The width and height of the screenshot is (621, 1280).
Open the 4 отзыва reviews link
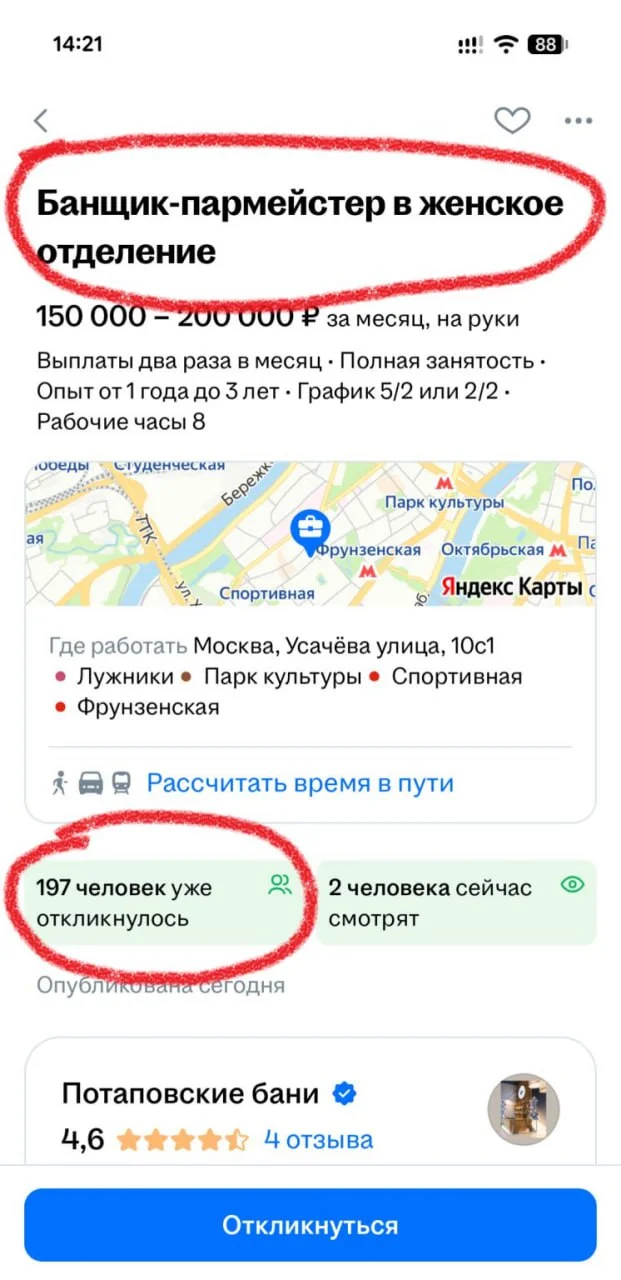click(319, 1139)
